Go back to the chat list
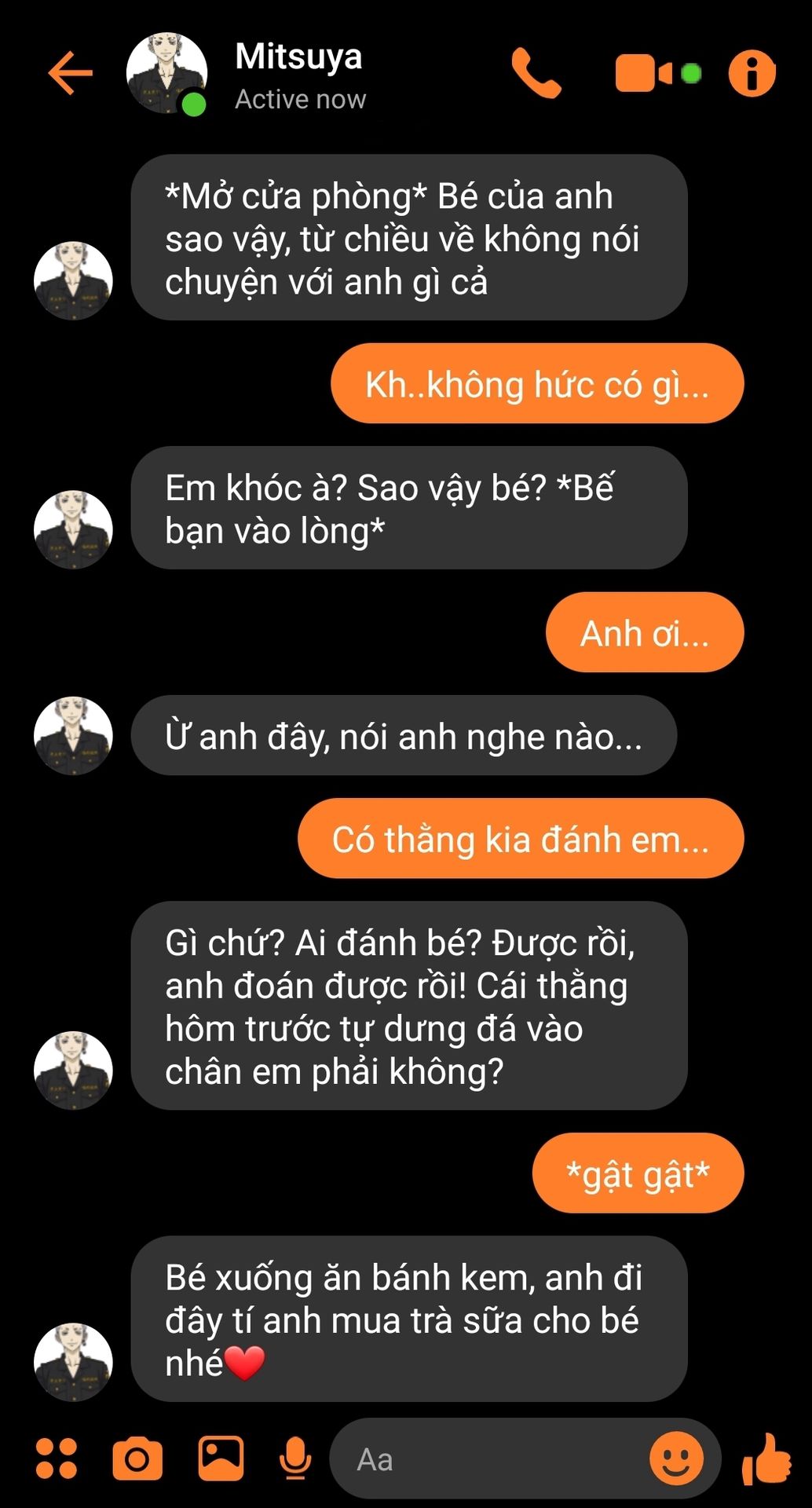Image resolution: width=812 pixels, height=1508 pixels. 71,73
